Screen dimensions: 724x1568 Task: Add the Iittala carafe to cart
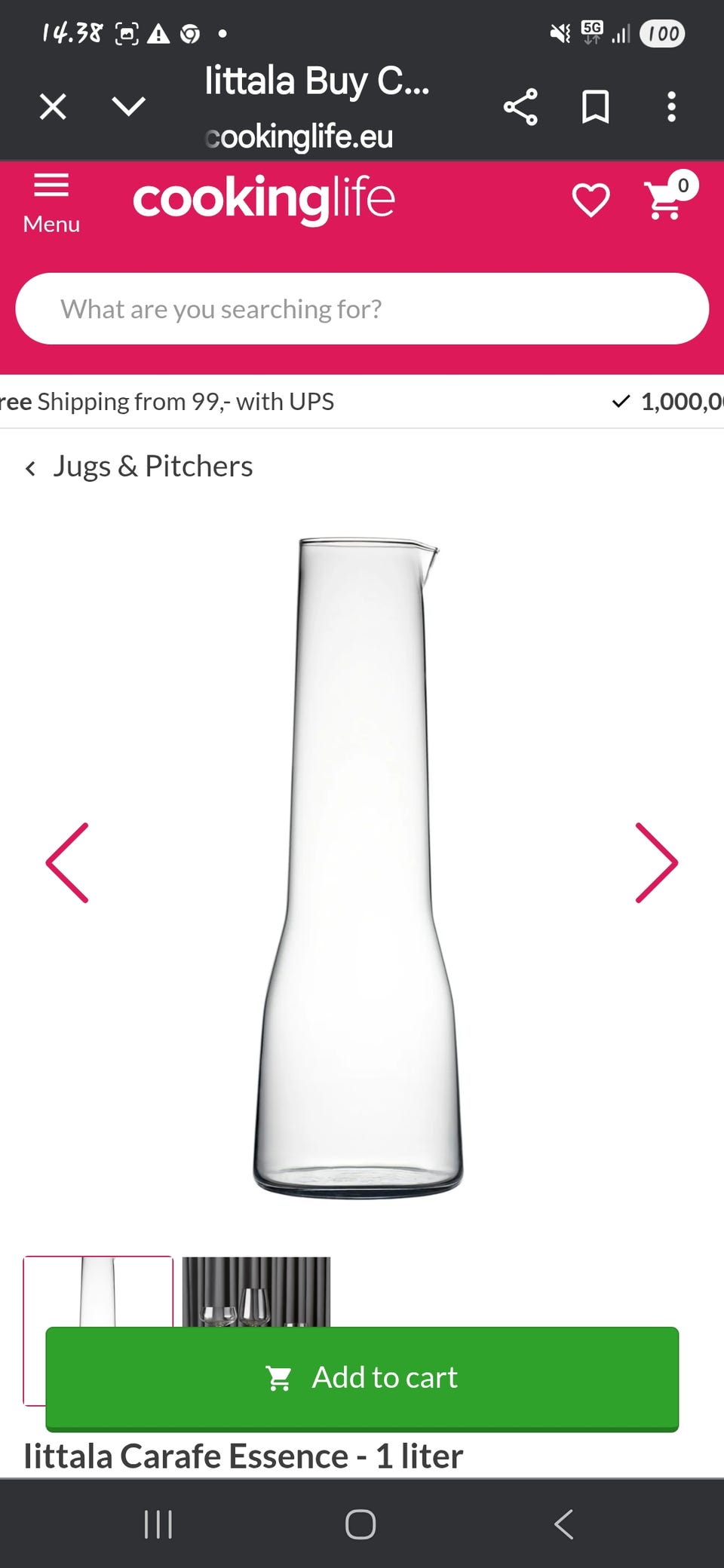point(362,1378)
